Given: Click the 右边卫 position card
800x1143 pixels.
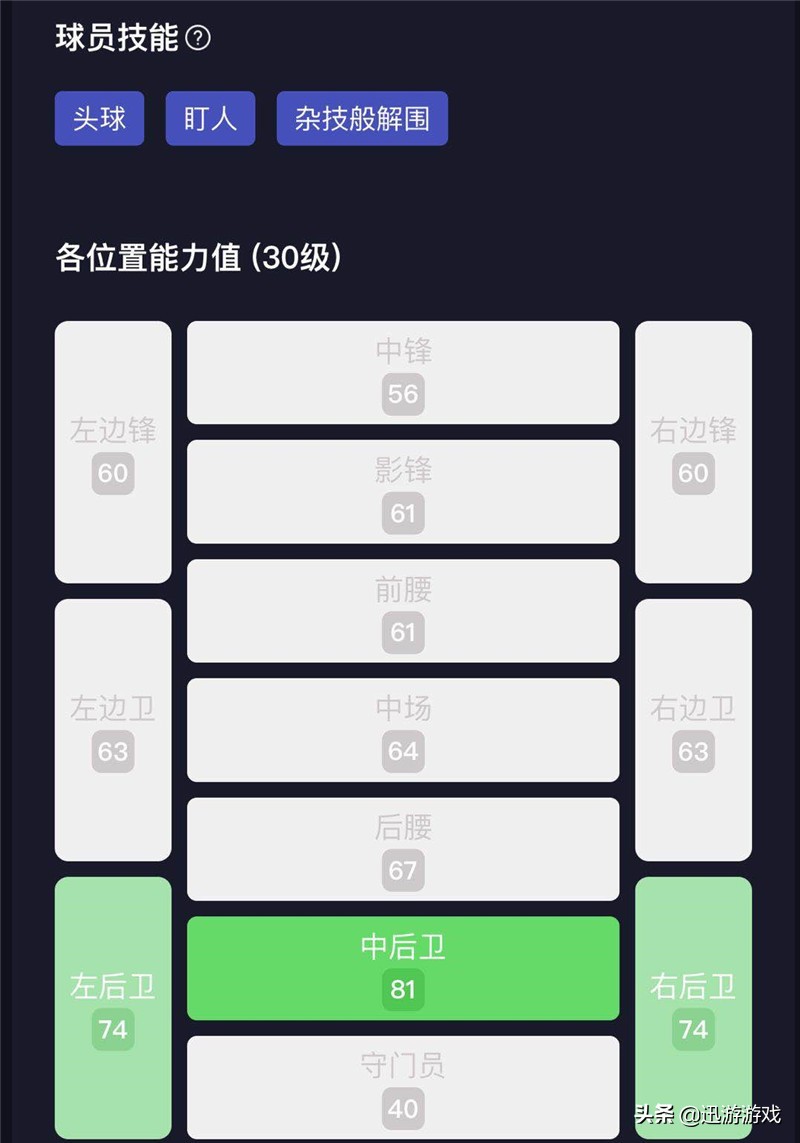Looking at the screenshot, I should coord(693,730).
